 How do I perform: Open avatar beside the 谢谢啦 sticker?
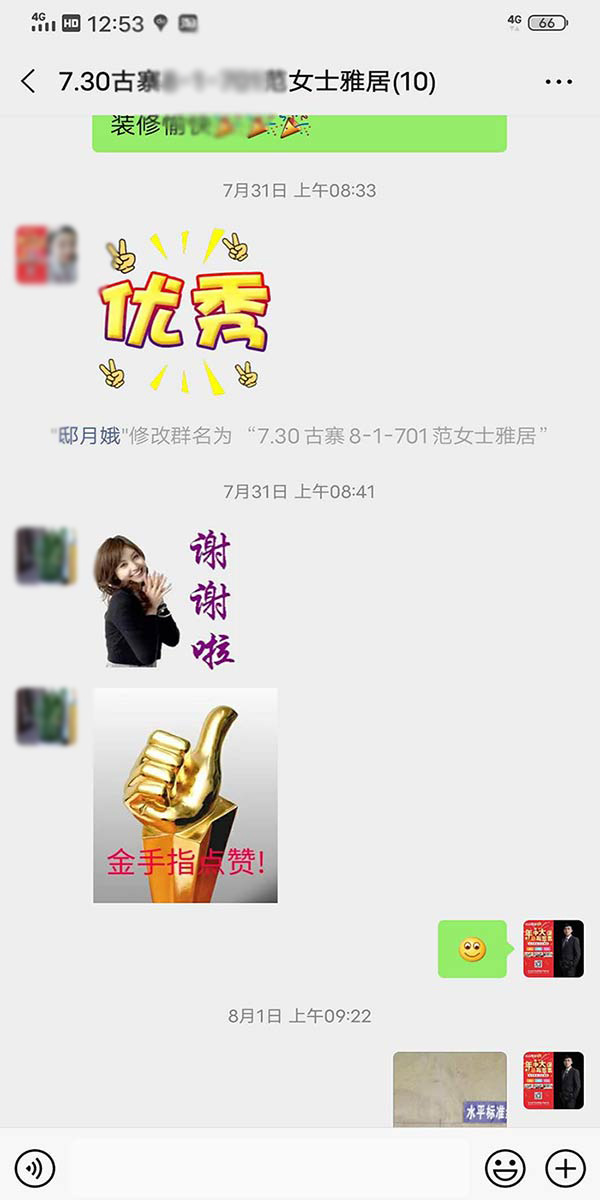coord(46,556)
